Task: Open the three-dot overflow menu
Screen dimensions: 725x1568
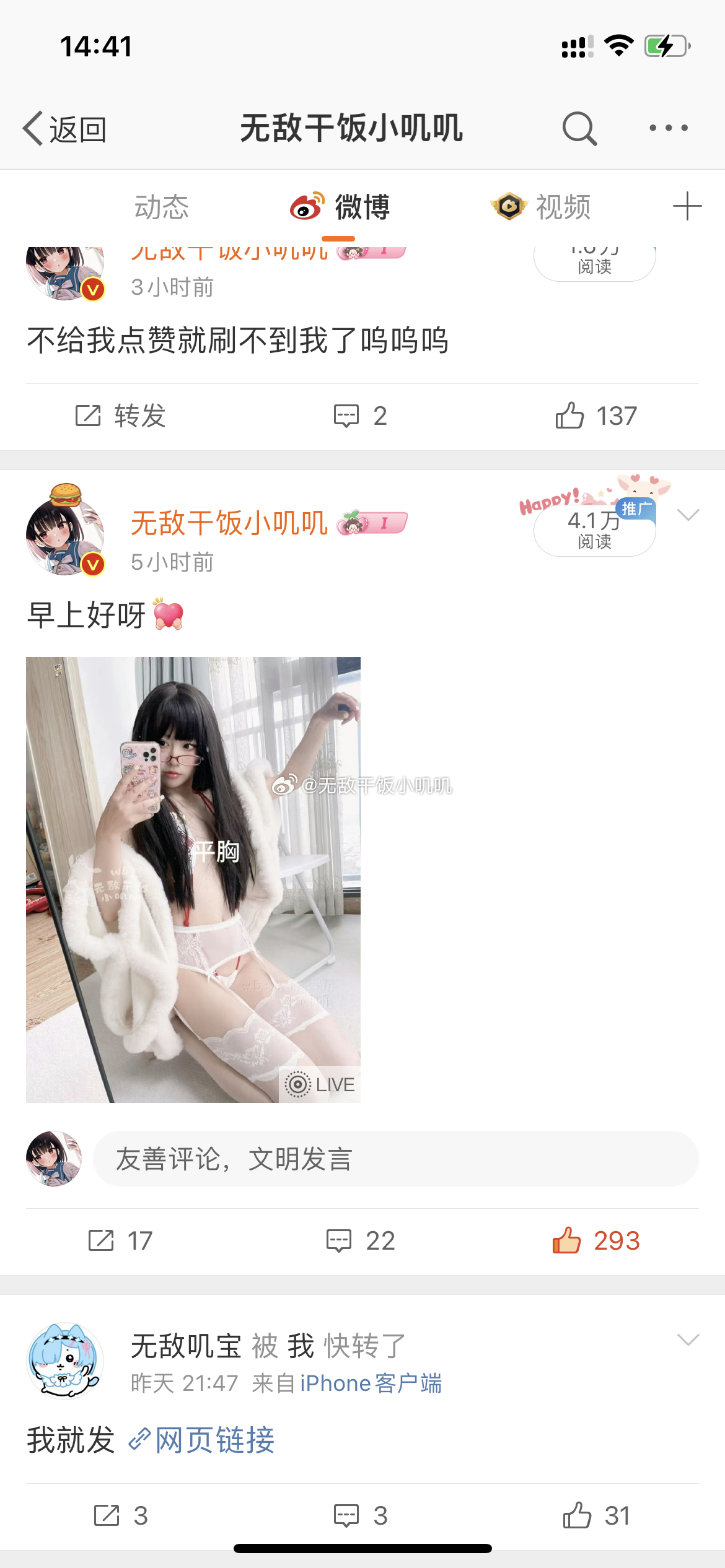Action: pos(668,128)
